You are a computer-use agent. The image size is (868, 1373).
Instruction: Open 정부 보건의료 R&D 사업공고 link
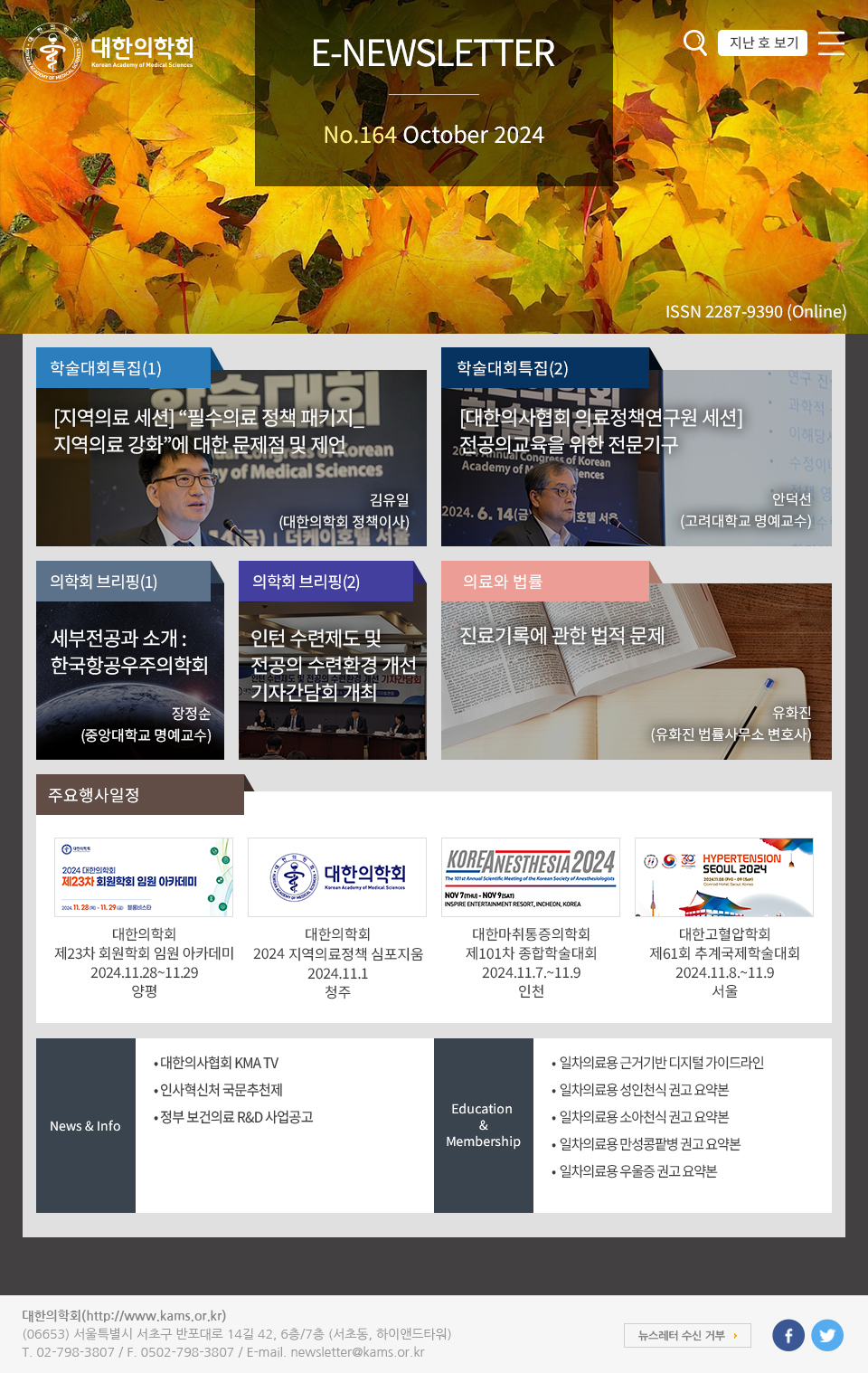[236, 1117]
